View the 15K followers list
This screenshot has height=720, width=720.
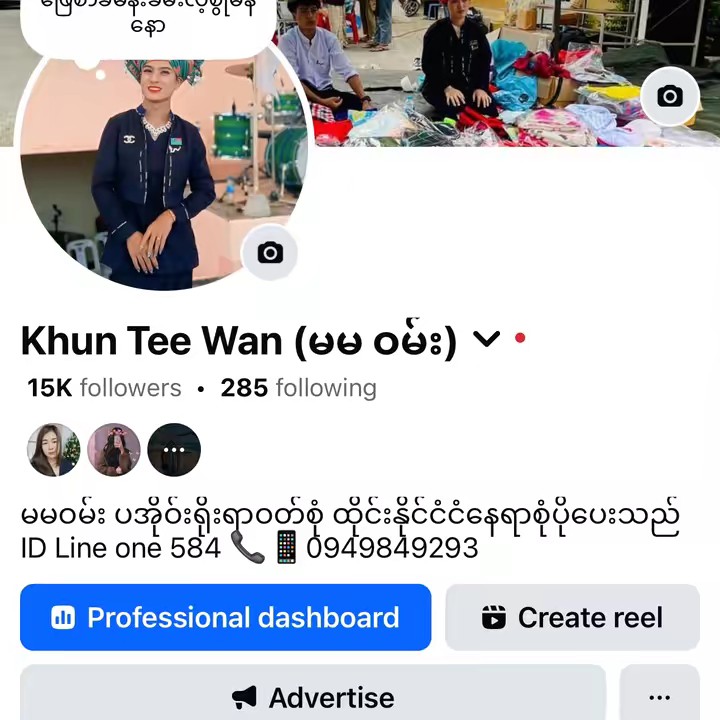pos(104,388)
